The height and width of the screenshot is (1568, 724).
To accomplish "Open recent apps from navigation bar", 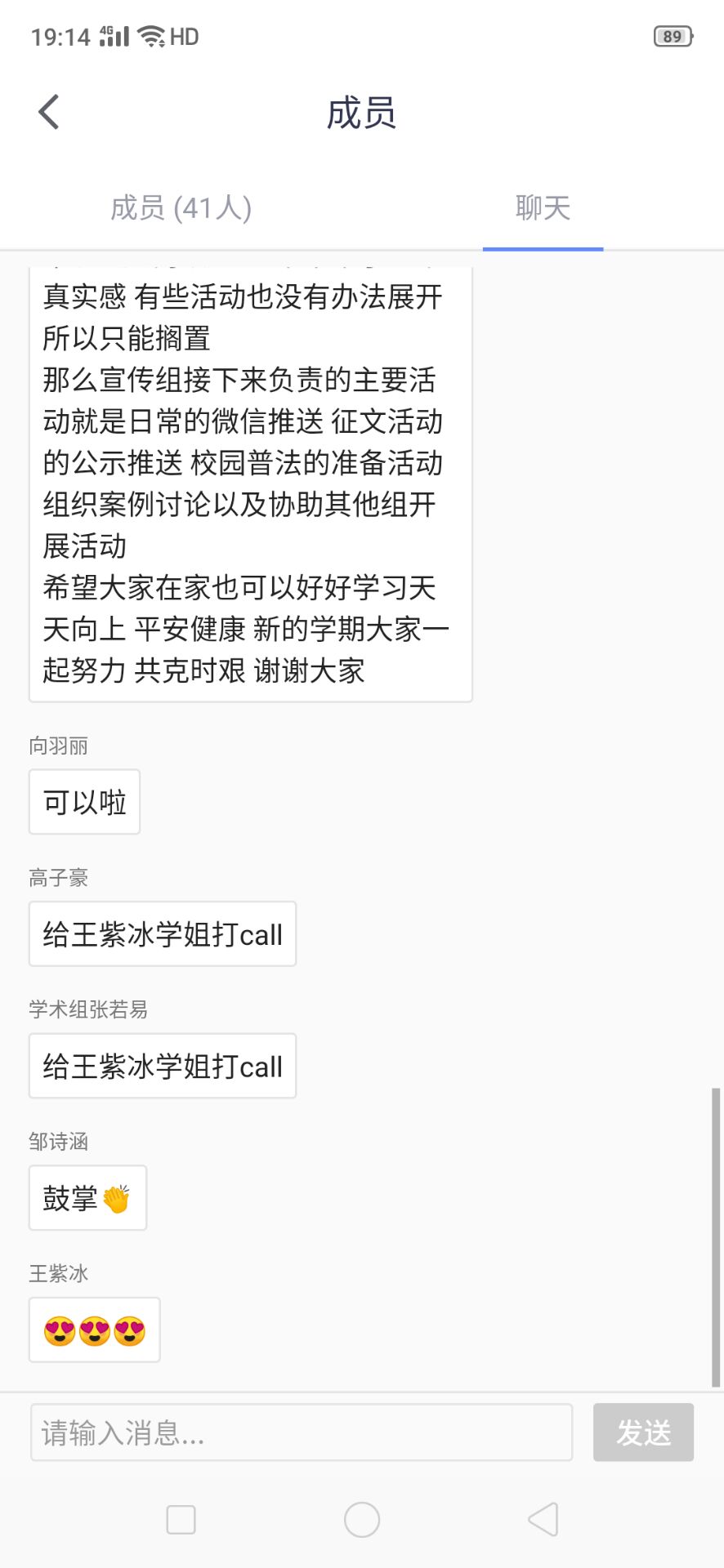I will click(x=181, y=1520).
